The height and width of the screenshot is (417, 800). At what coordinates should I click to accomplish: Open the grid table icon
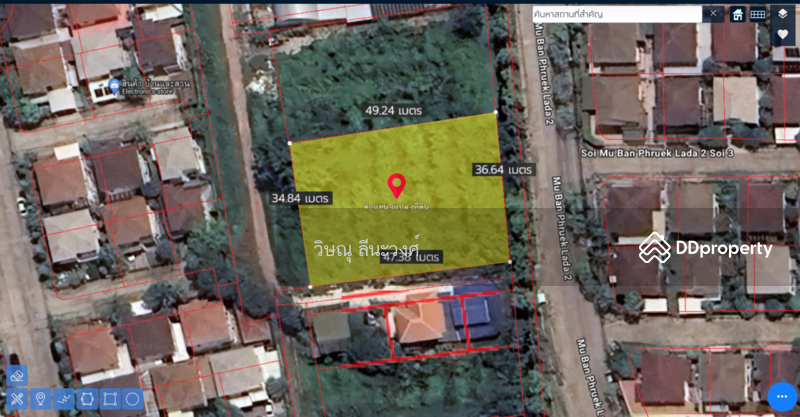[759, 15]
